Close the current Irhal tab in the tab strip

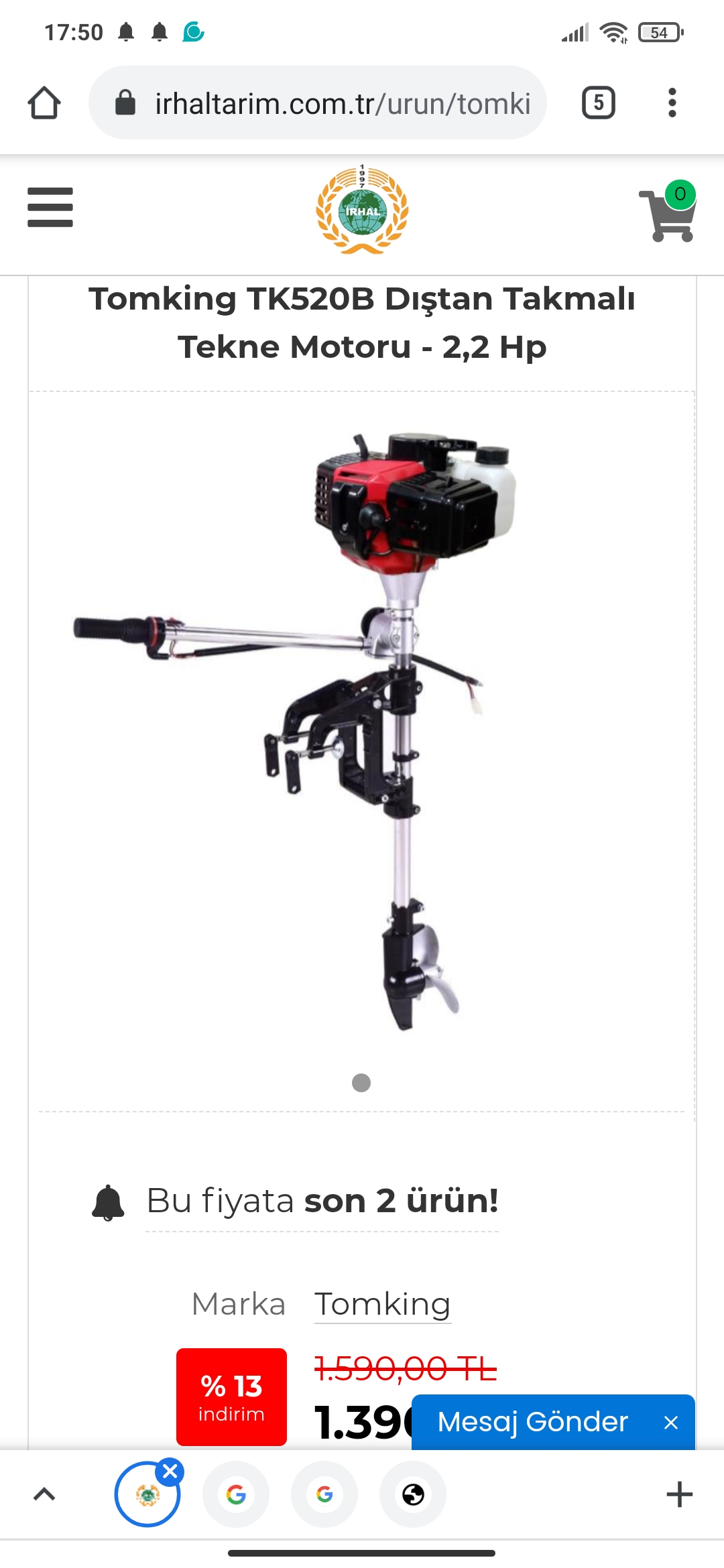[170, 1472]
